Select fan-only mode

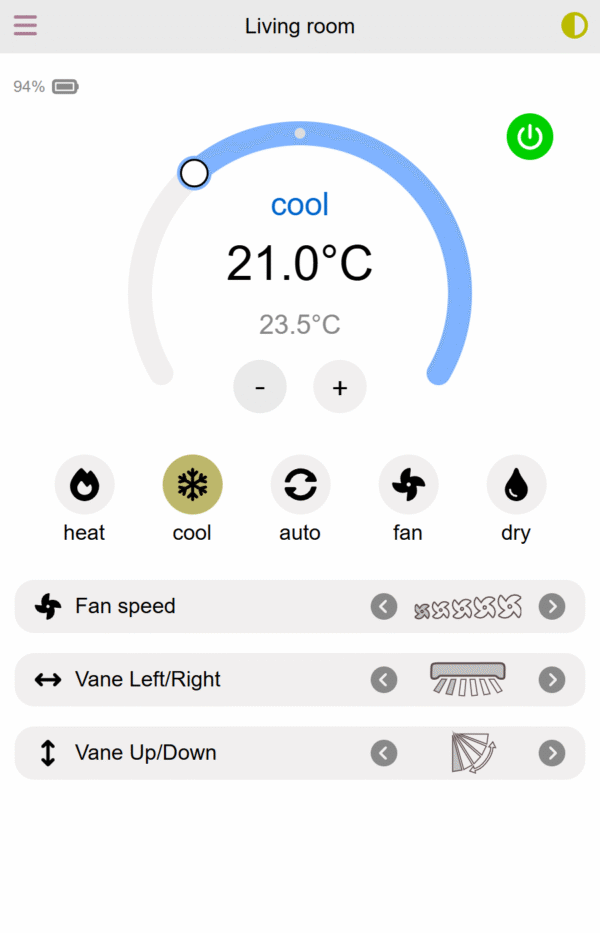[x=408, y=485]
